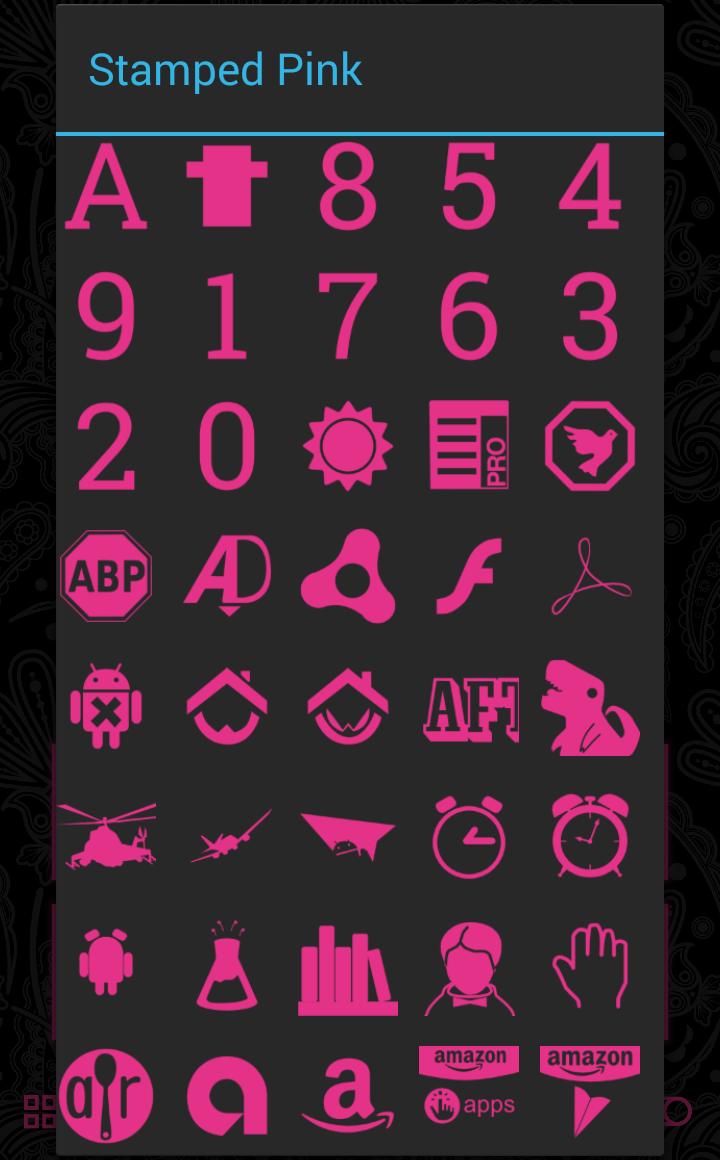Pick the sun icon
Image resolution: width=720 pixels, height=1160 pixels.
[x=348, y=446]
